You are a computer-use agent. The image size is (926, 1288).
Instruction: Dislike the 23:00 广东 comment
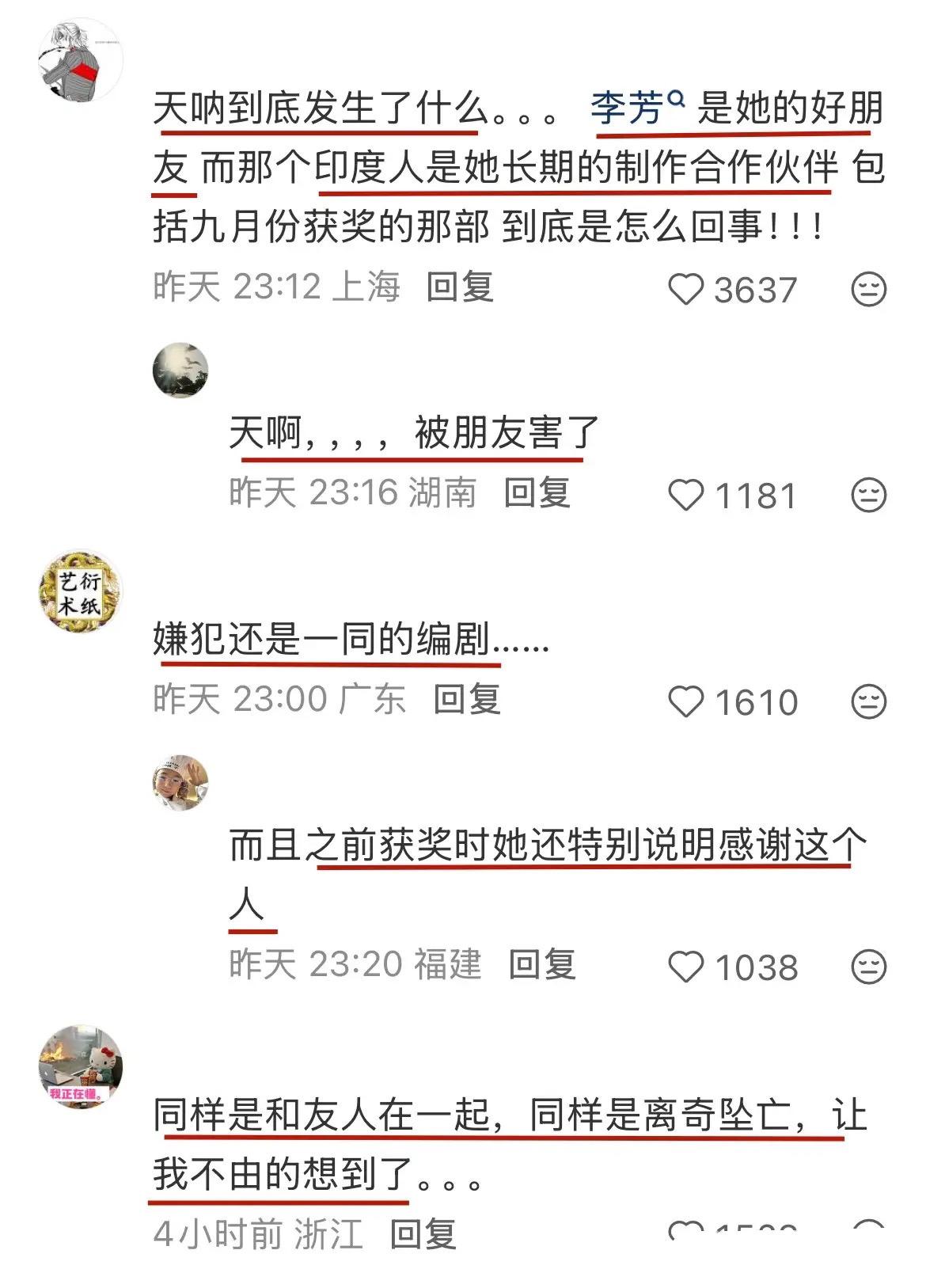pyautogui.click(x=868, y=702)
